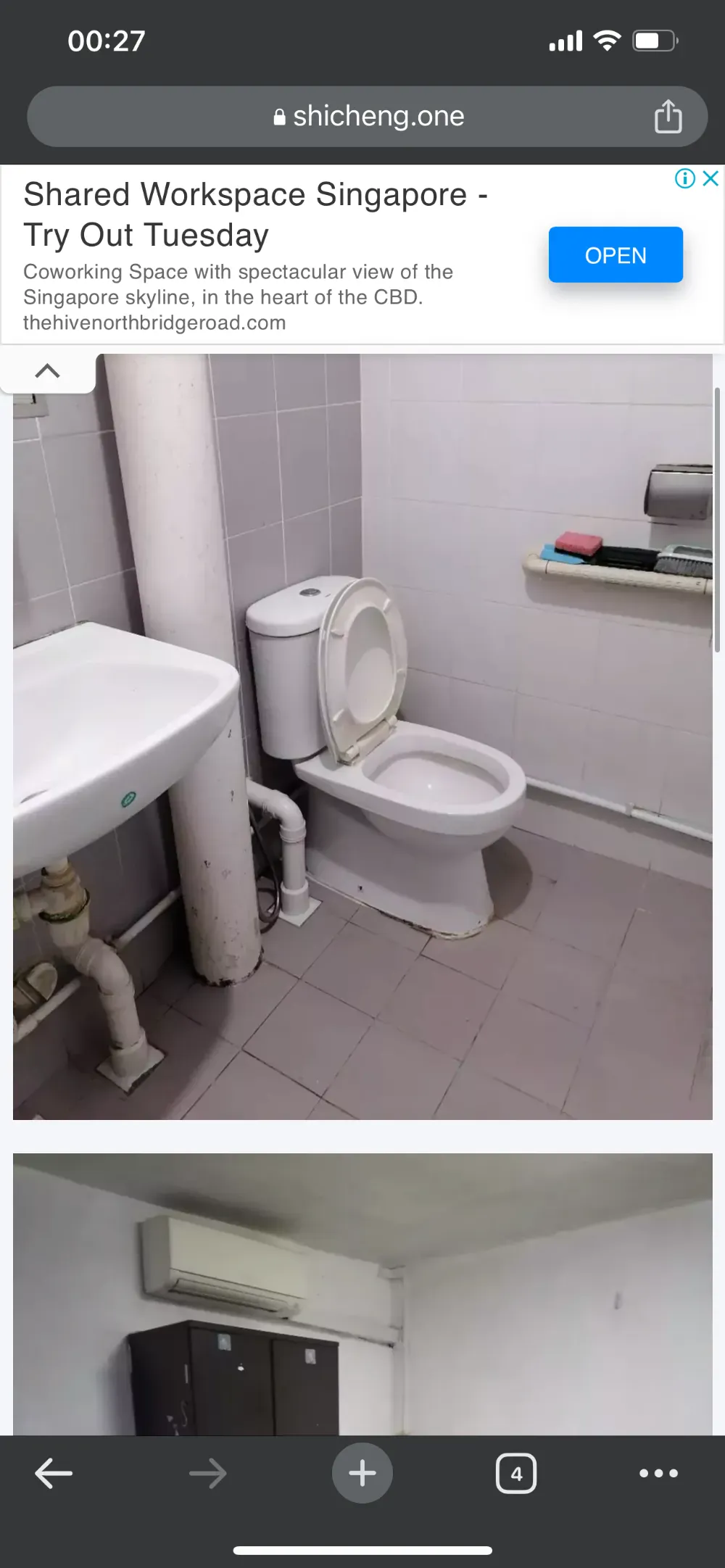Open the toilet photo

(x=362, y=737)
